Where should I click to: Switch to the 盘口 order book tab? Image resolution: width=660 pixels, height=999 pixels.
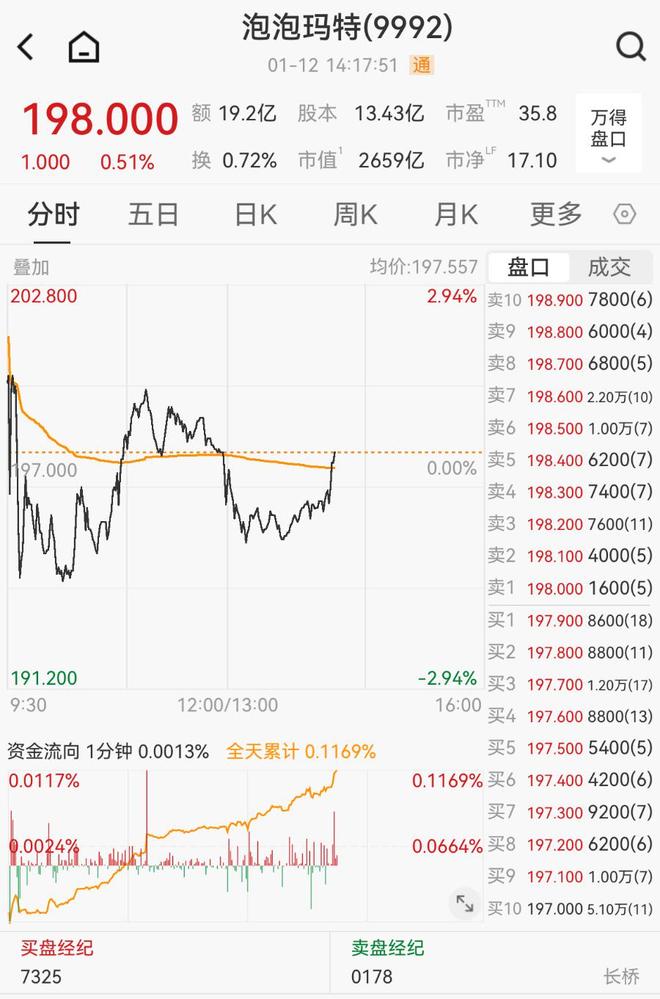pos(528,267)
